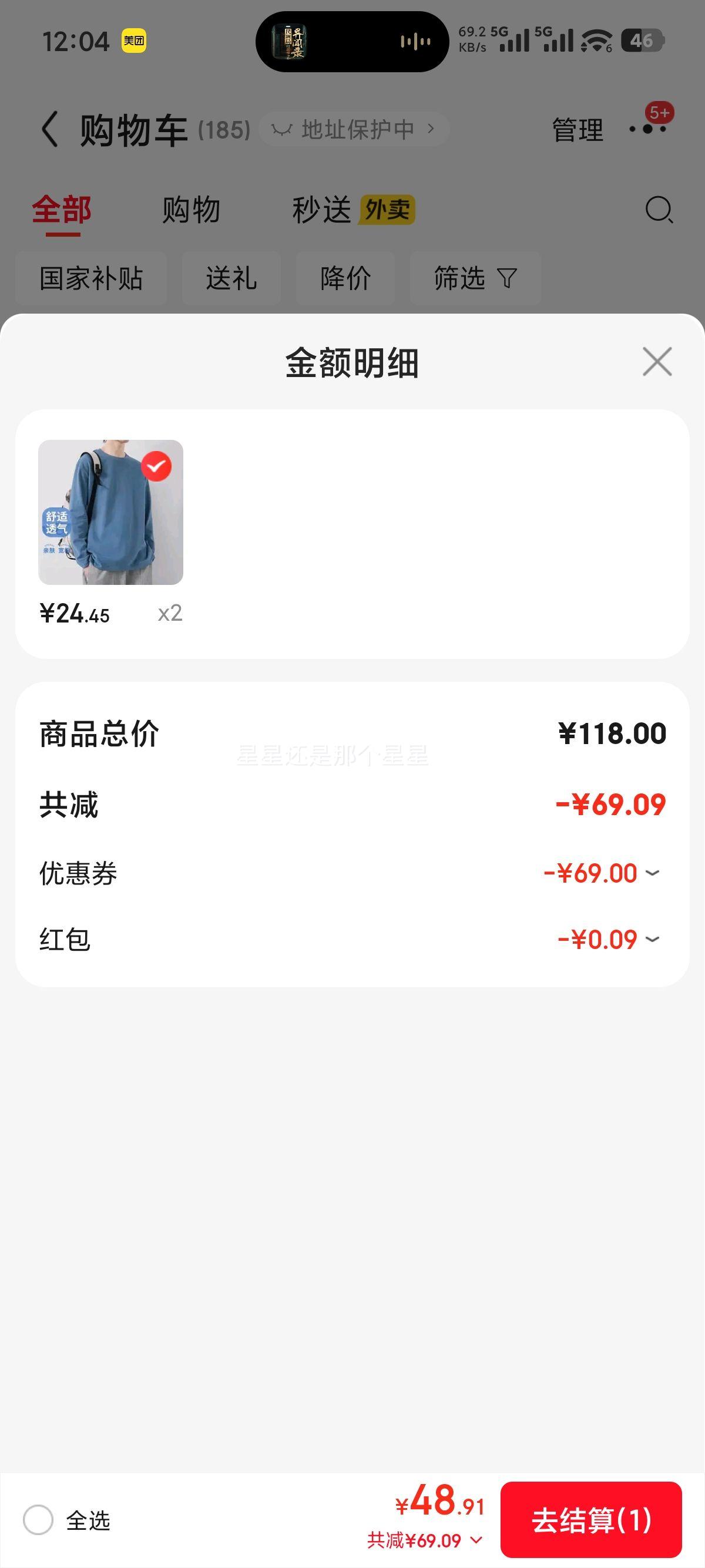This screenshot has width=705, height=1568.
Task: Open the 管理 cart management
Action: [577, 130]
